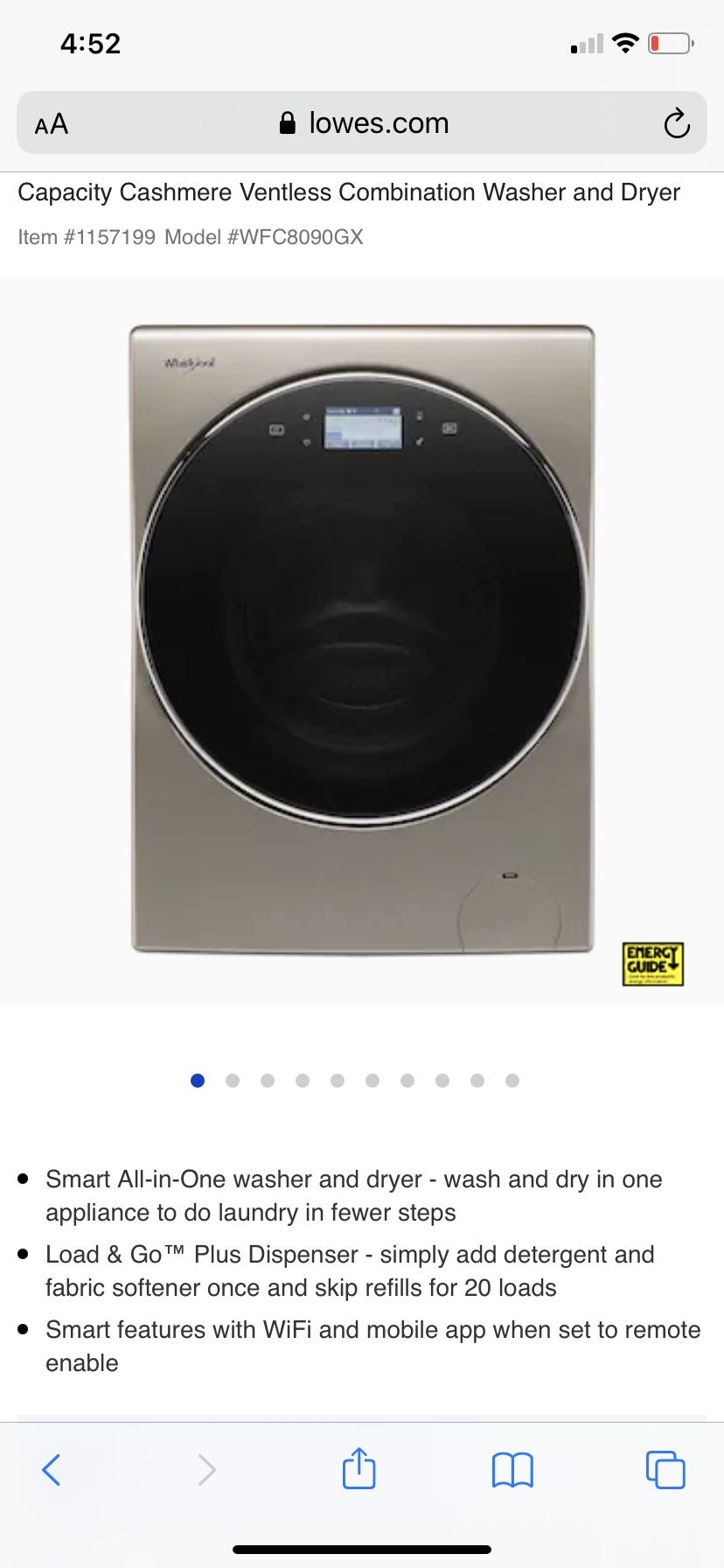Tap the Wi-Fi icon in the status bar
Viewport: 724px width, 1568px height.
click(x=626, y=42)
